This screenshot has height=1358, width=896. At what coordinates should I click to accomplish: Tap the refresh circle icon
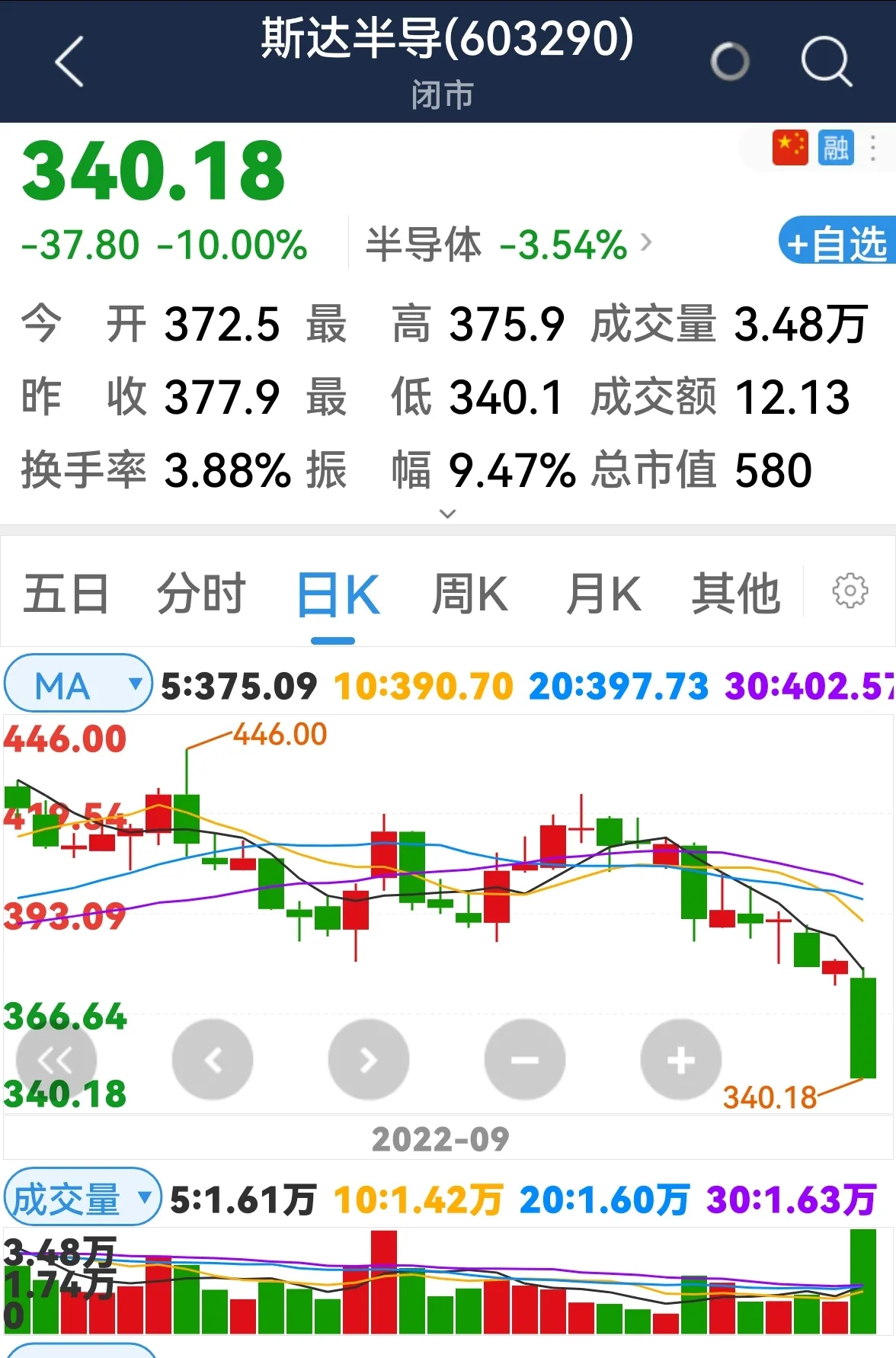pos(730,61)
